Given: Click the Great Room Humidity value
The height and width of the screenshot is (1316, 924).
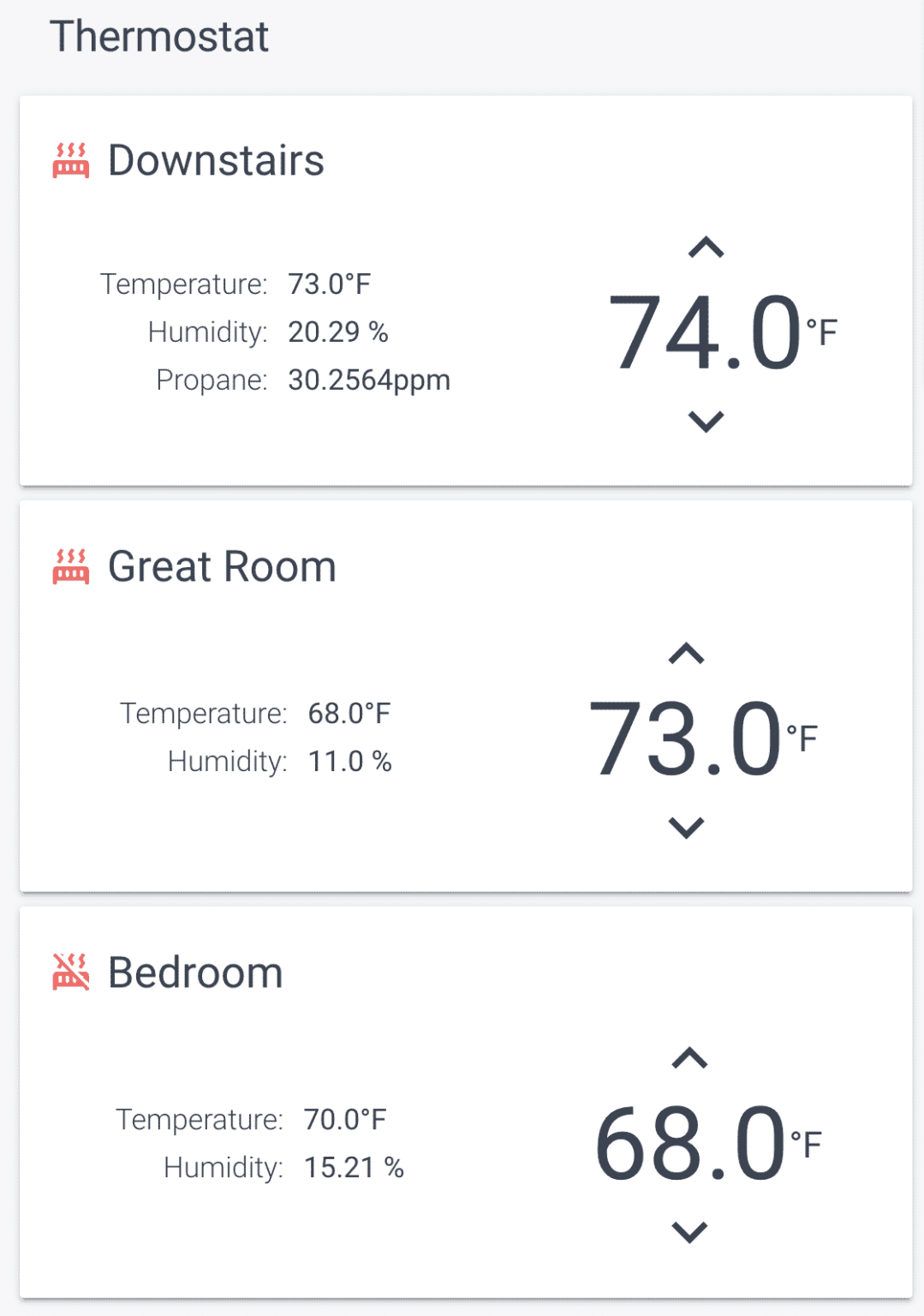Looking at the screenshot, I should click(350, 761).
